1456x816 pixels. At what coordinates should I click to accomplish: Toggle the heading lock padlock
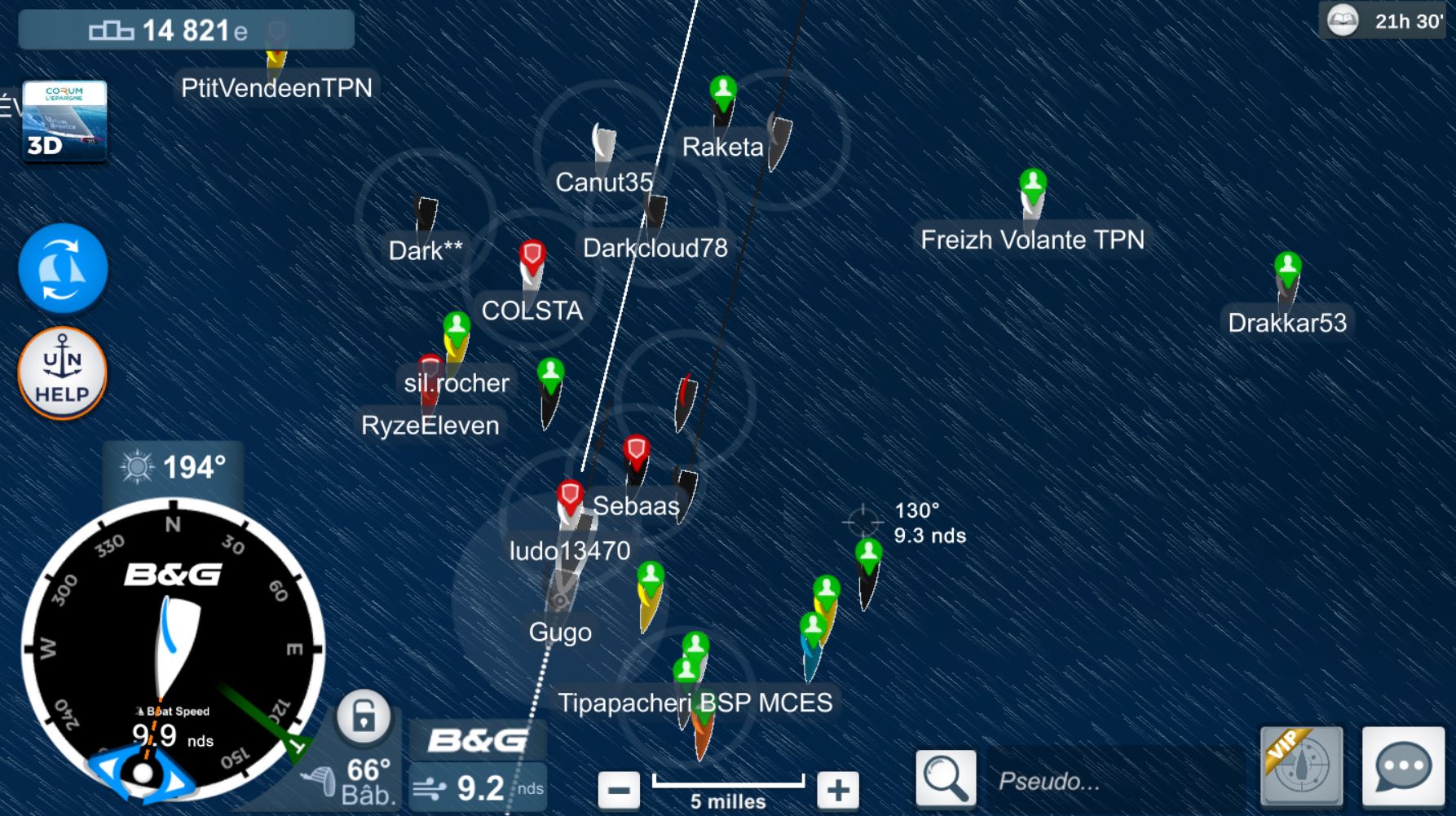pyautogui.click(x=363, y=717)
